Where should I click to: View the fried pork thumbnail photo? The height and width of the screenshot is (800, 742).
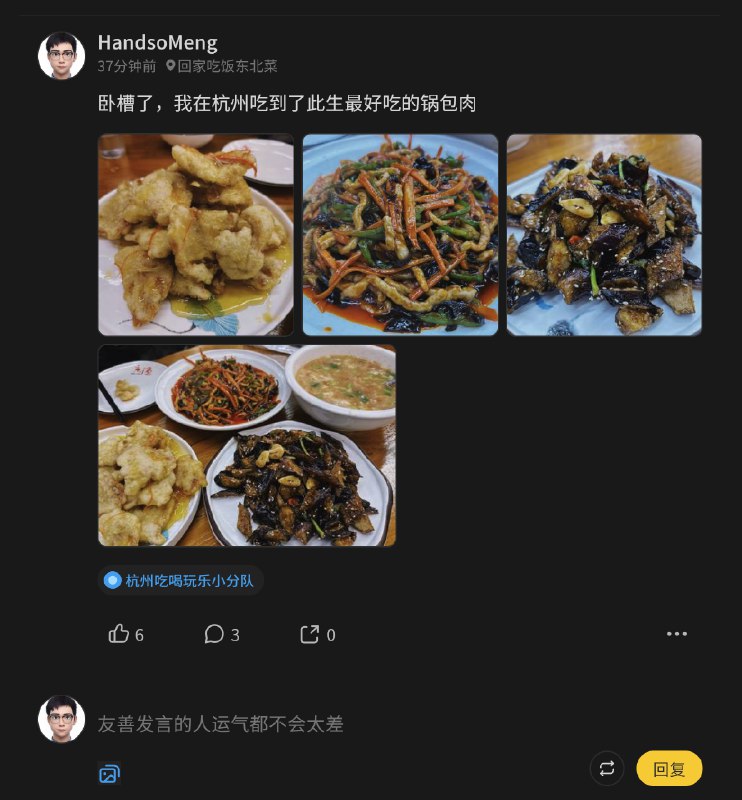point(195,235)
